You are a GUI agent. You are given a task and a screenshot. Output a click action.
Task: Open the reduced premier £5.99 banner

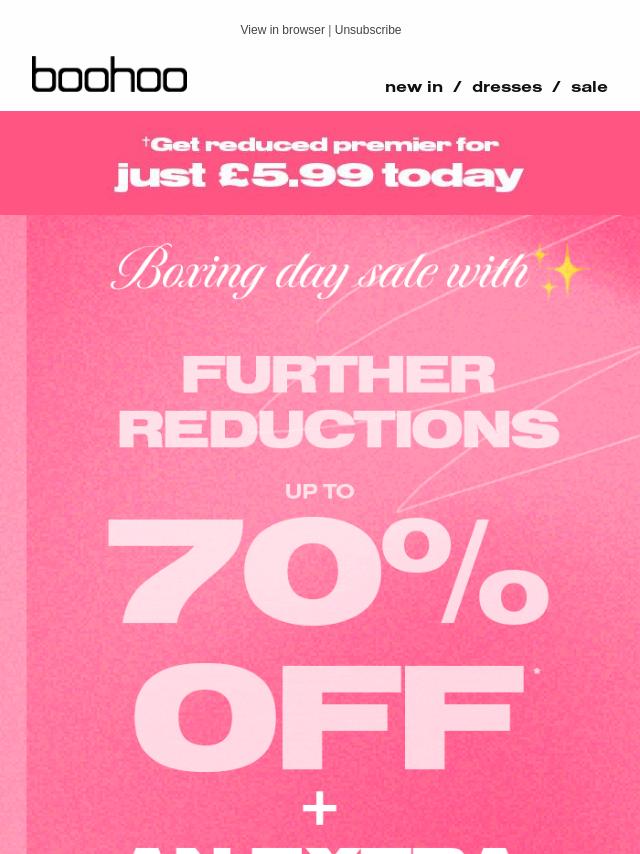[x=320, y=163]
